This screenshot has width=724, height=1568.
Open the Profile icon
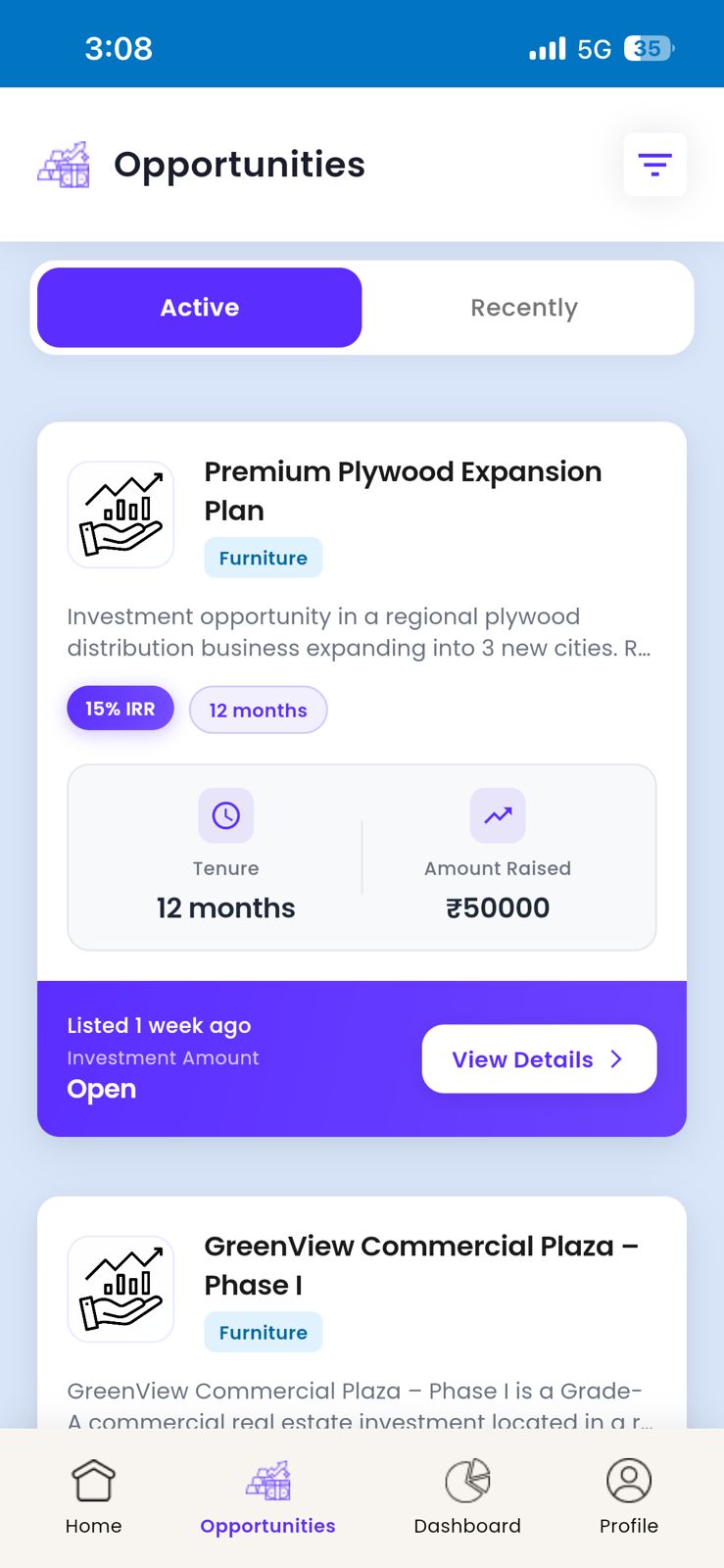629,1480
